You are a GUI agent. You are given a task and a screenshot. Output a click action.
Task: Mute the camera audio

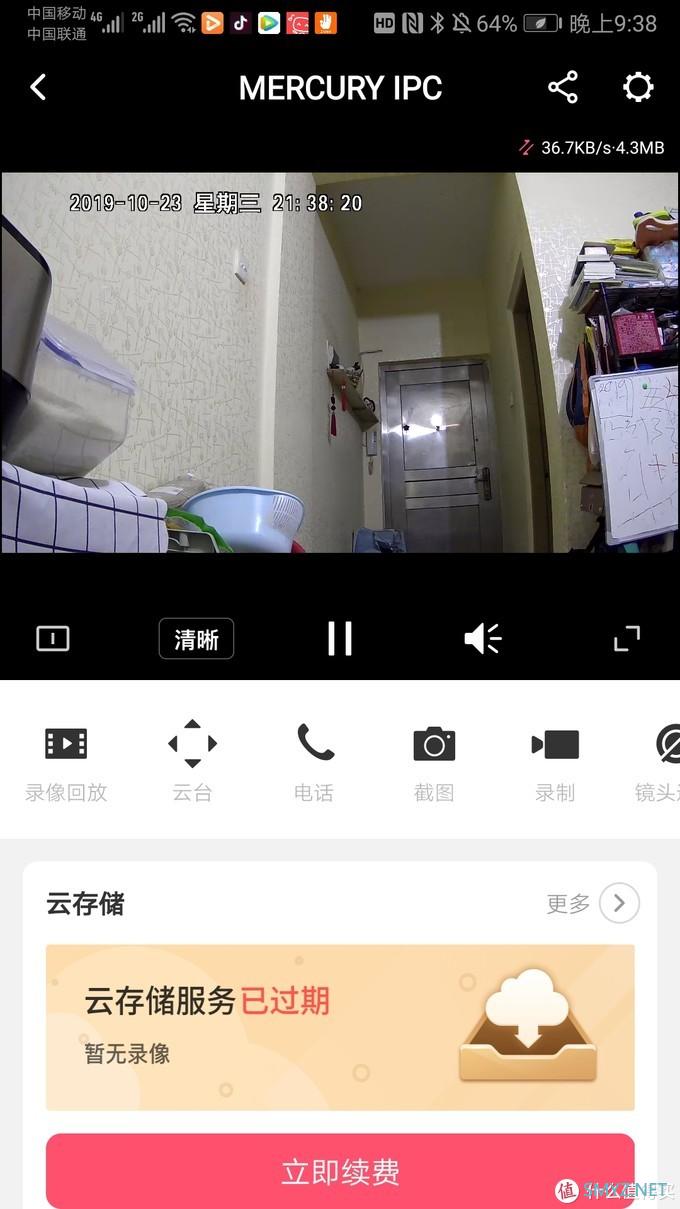click(x=482, y=638)
